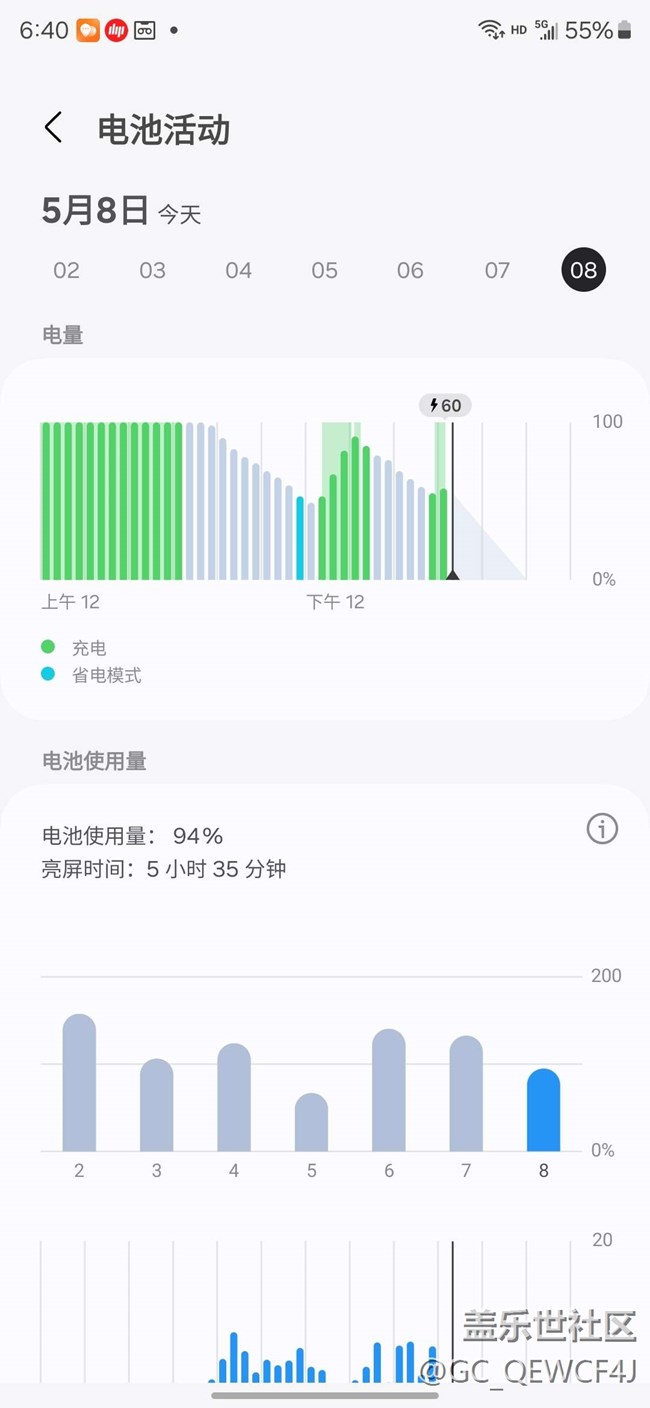
Task: Select date 04 in the day selector
Action: [x=238, y=270]
